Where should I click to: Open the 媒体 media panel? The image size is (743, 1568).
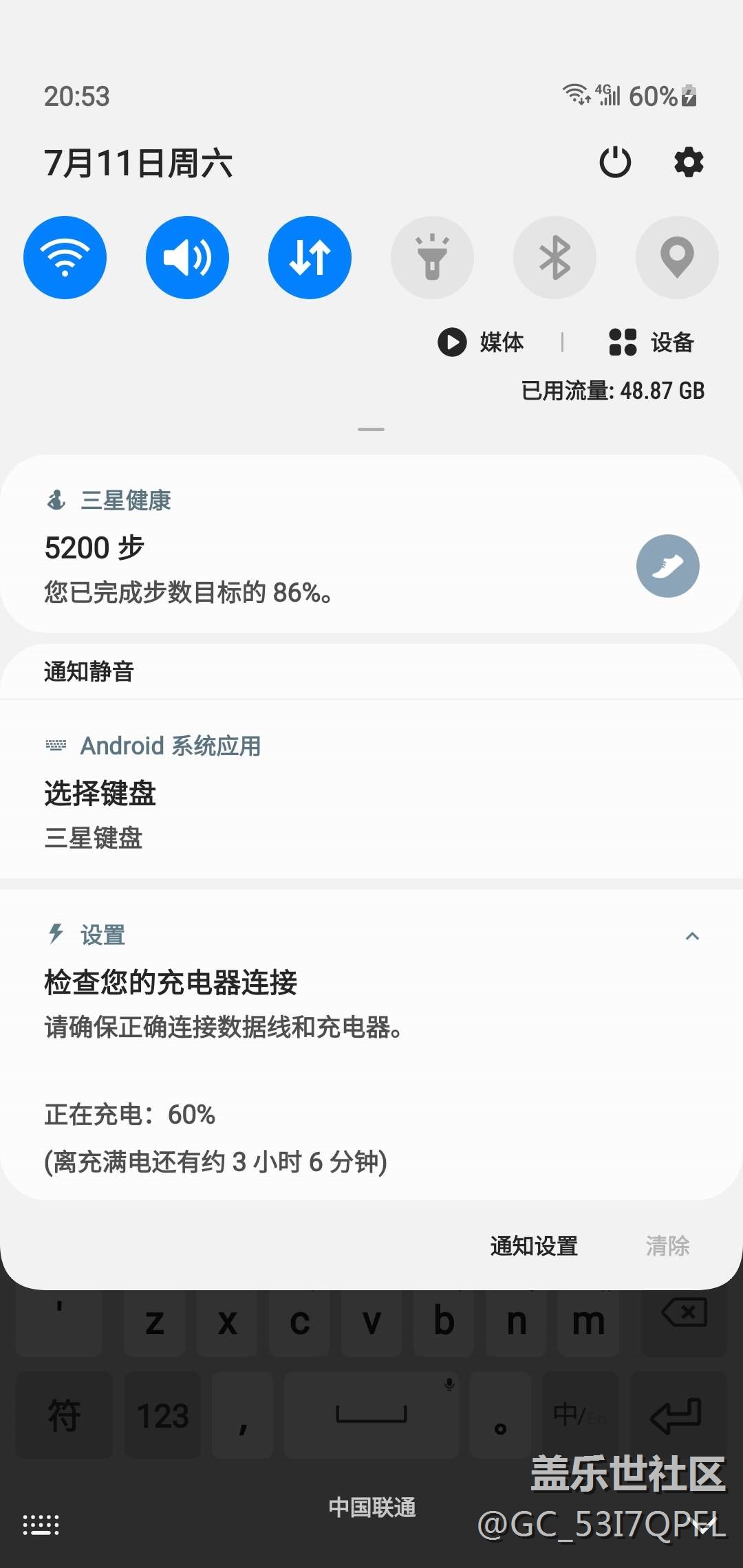(x=482, y=342)
